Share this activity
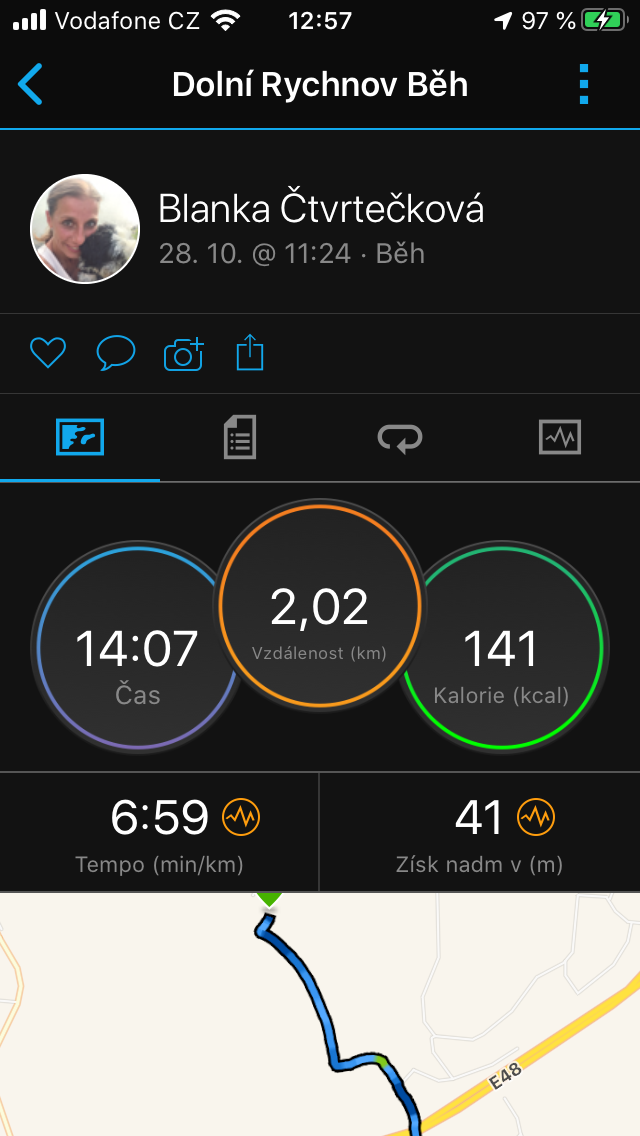The width and height of the screenshot is (640, 1136). (250, 353)
